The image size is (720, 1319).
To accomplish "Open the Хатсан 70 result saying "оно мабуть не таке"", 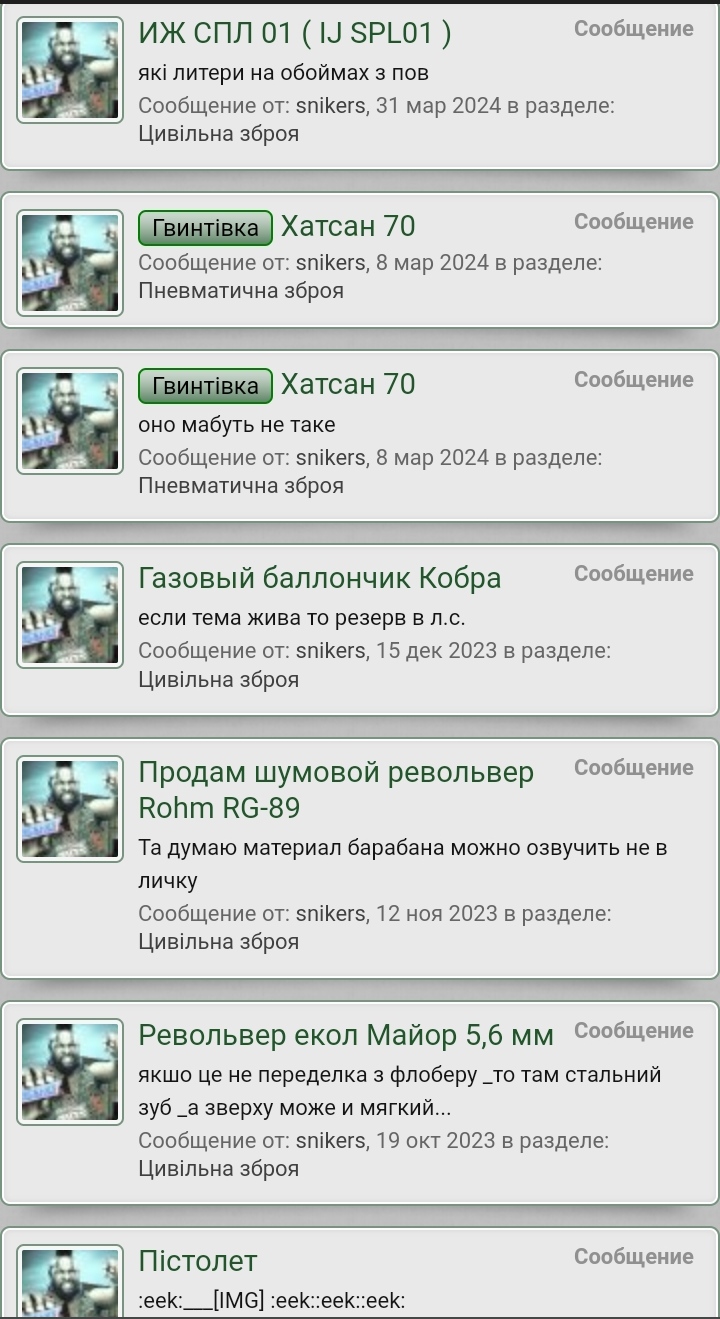I will point(348,384).
